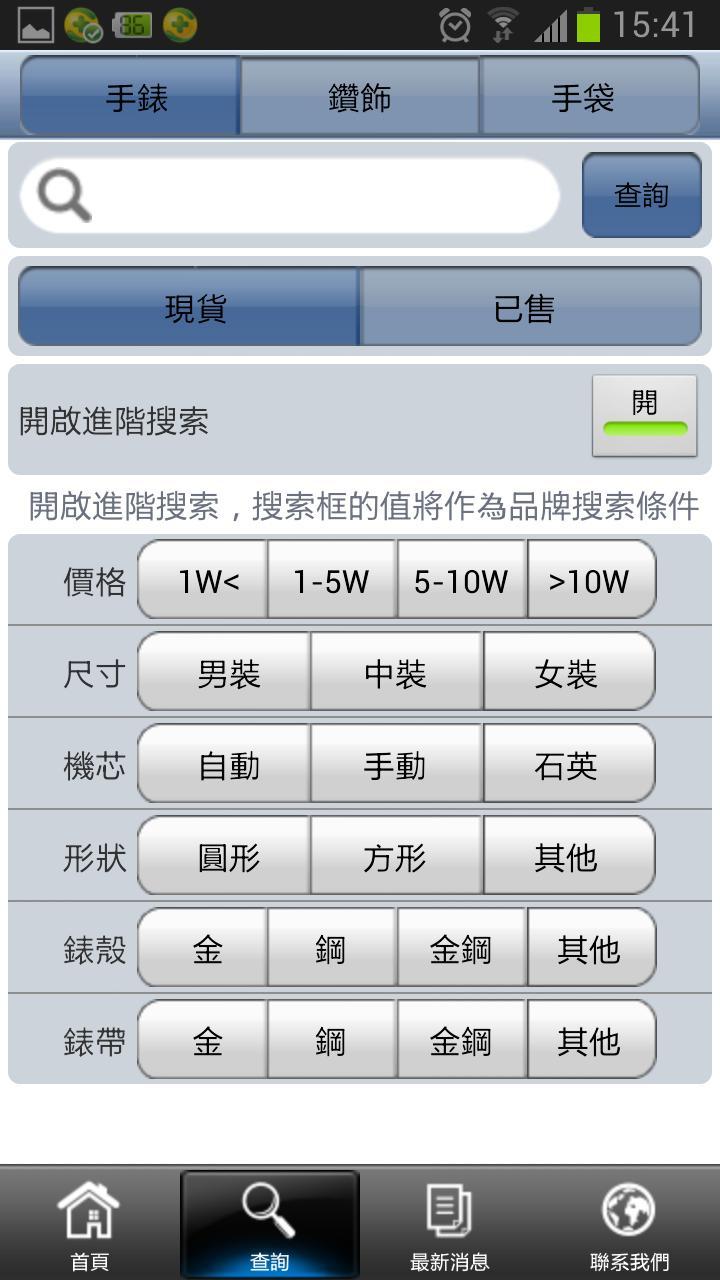Pick 自動 movement type

click(226, 764)
